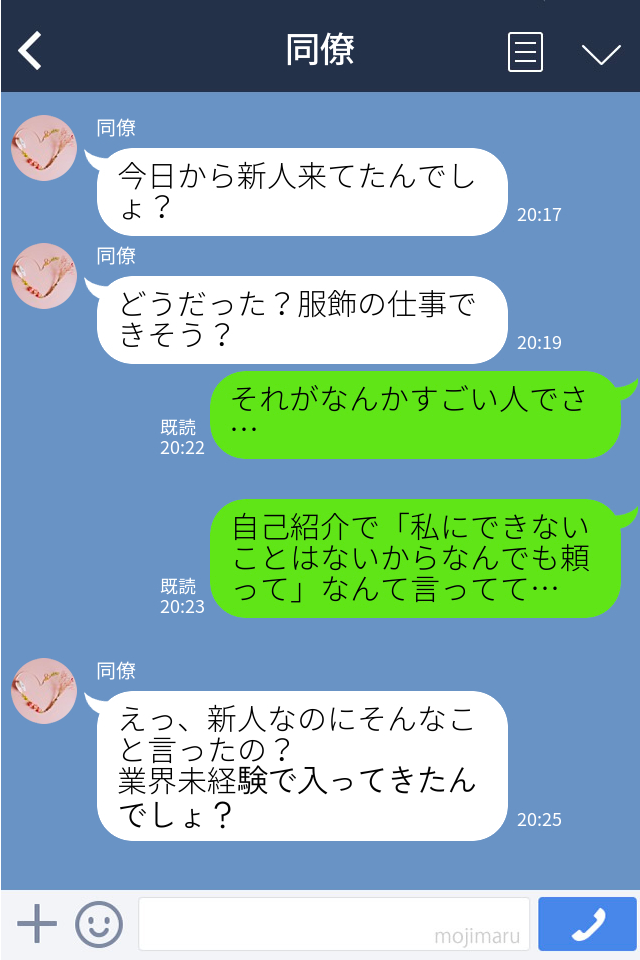This screenshot has height=960, width=640.
Task: Open the plus attachment menu
Action: click(37, 923)
